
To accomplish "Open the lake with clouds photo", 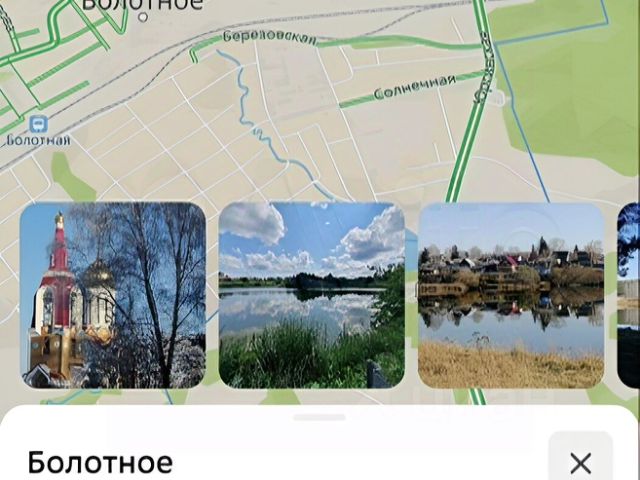I will coord(312,295).
